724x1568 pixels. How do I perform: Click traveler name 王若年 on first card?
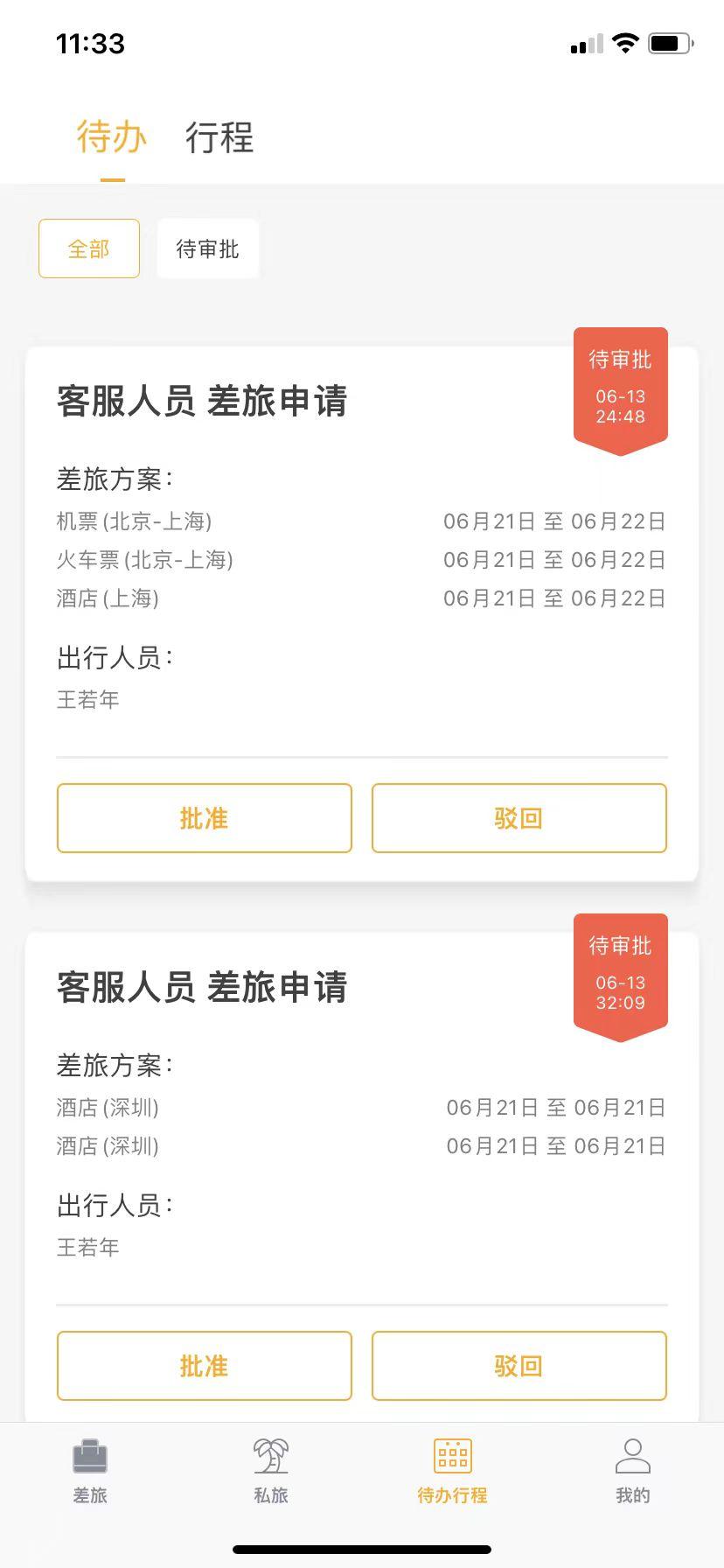pos(88,700)
